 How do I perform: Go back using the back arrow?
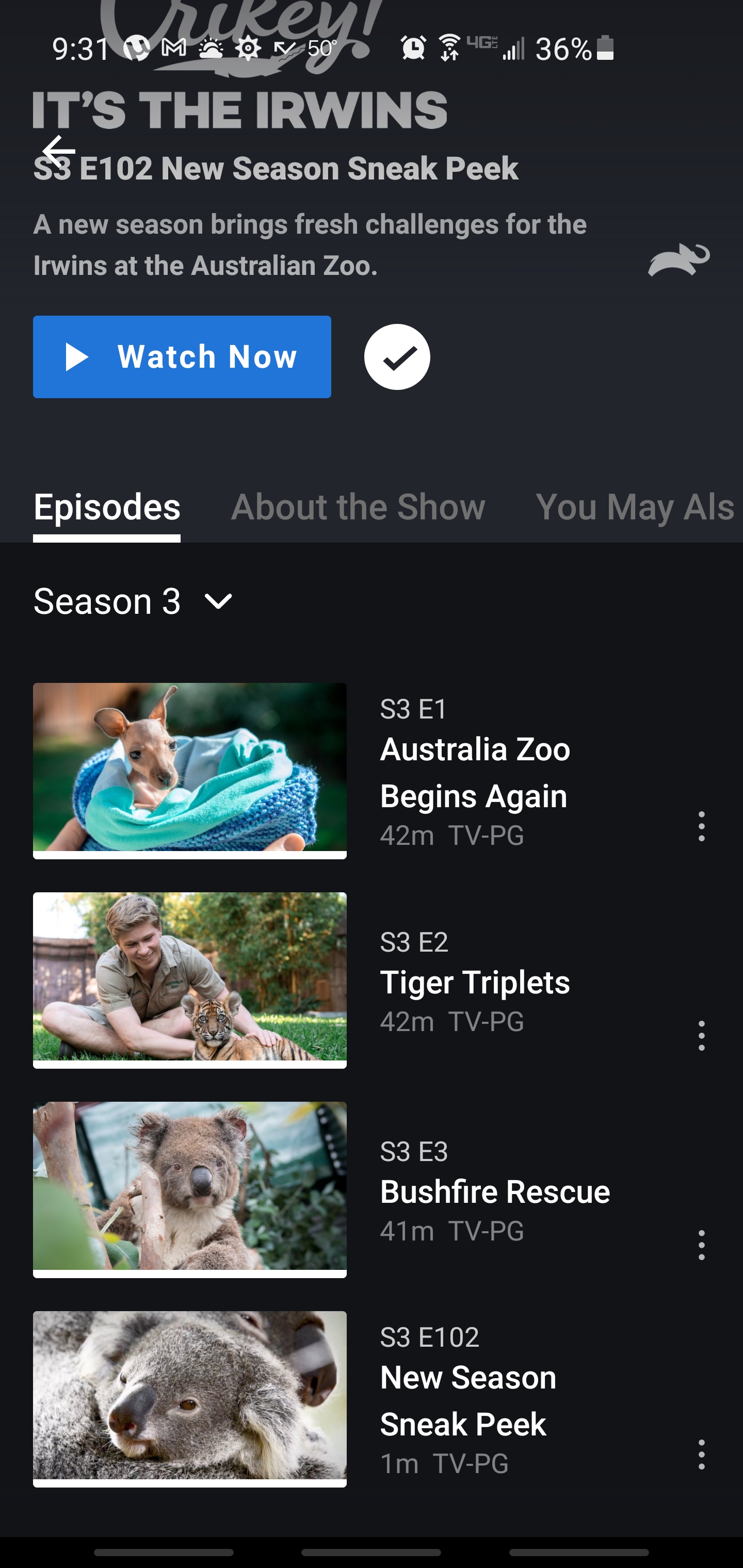(x=58, y=151)
